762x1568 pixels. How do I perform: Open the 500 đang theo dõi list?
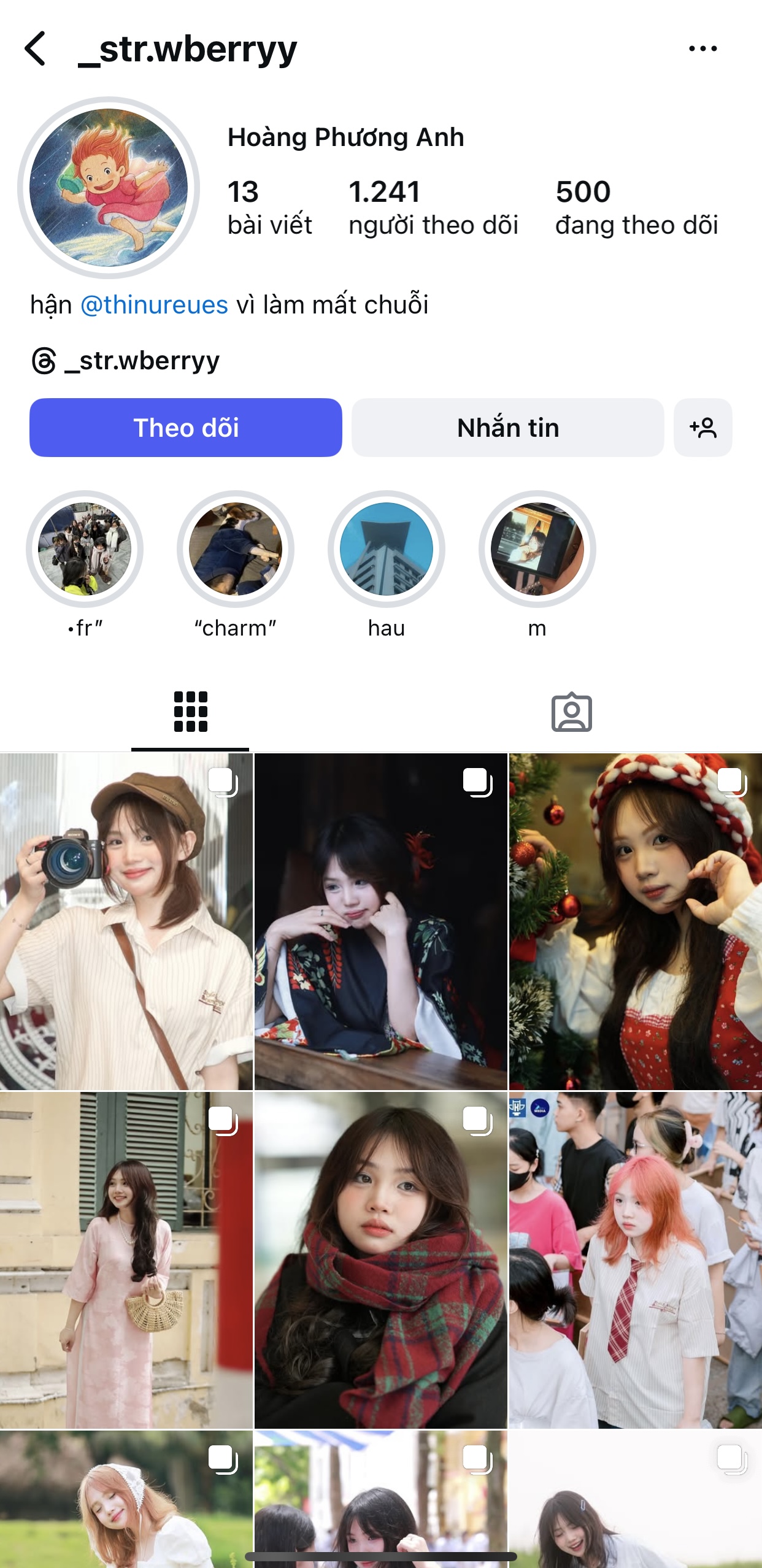coord(636,207)
